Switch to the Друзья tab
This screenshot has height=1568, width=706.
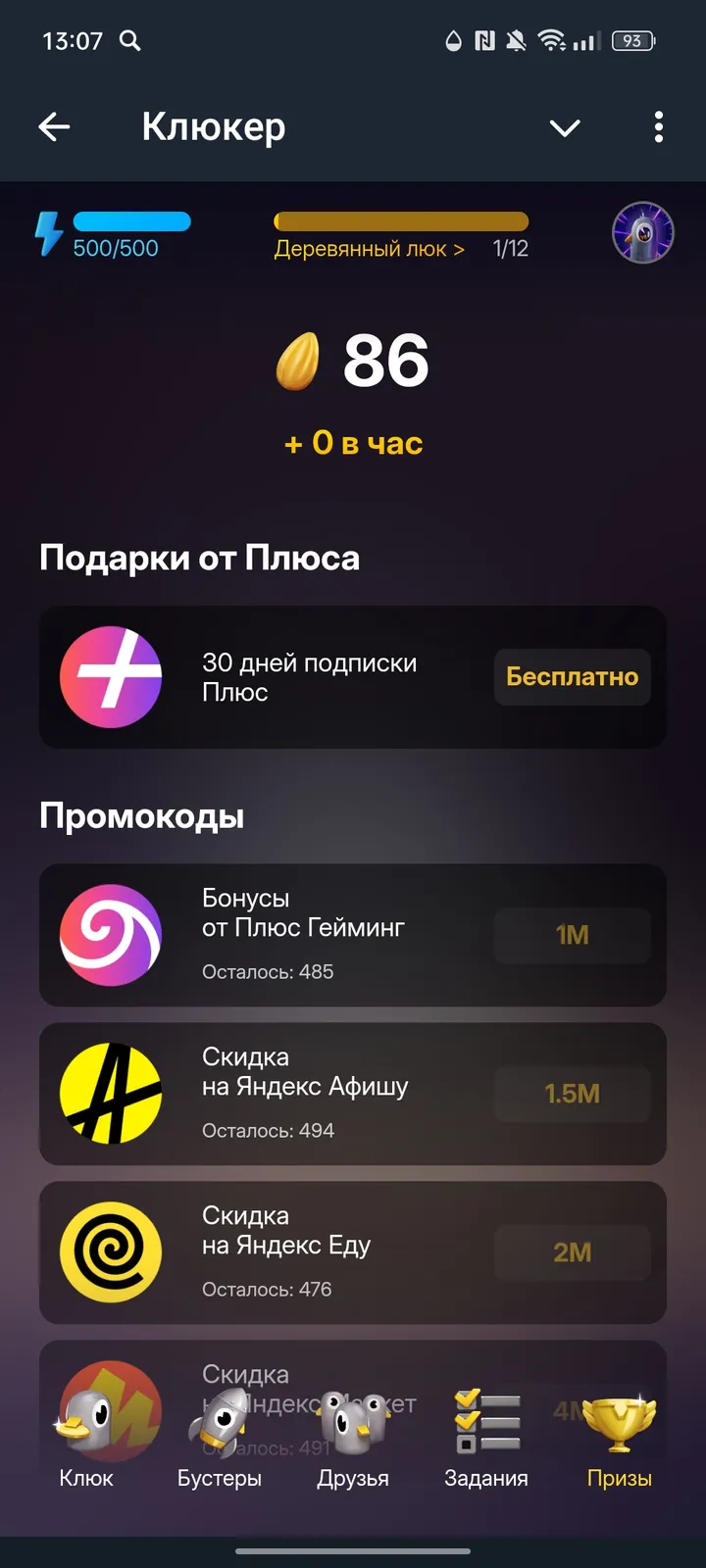click(x=353, y=1439)
